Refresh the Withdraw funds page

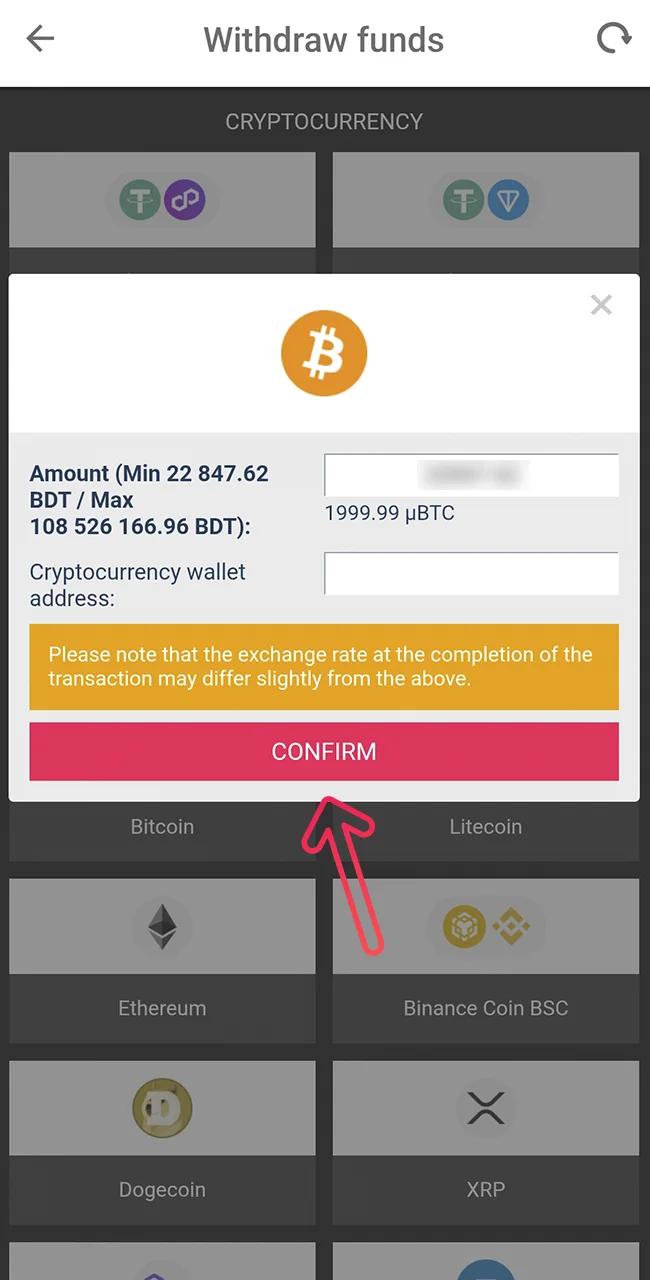click(613, 39)
